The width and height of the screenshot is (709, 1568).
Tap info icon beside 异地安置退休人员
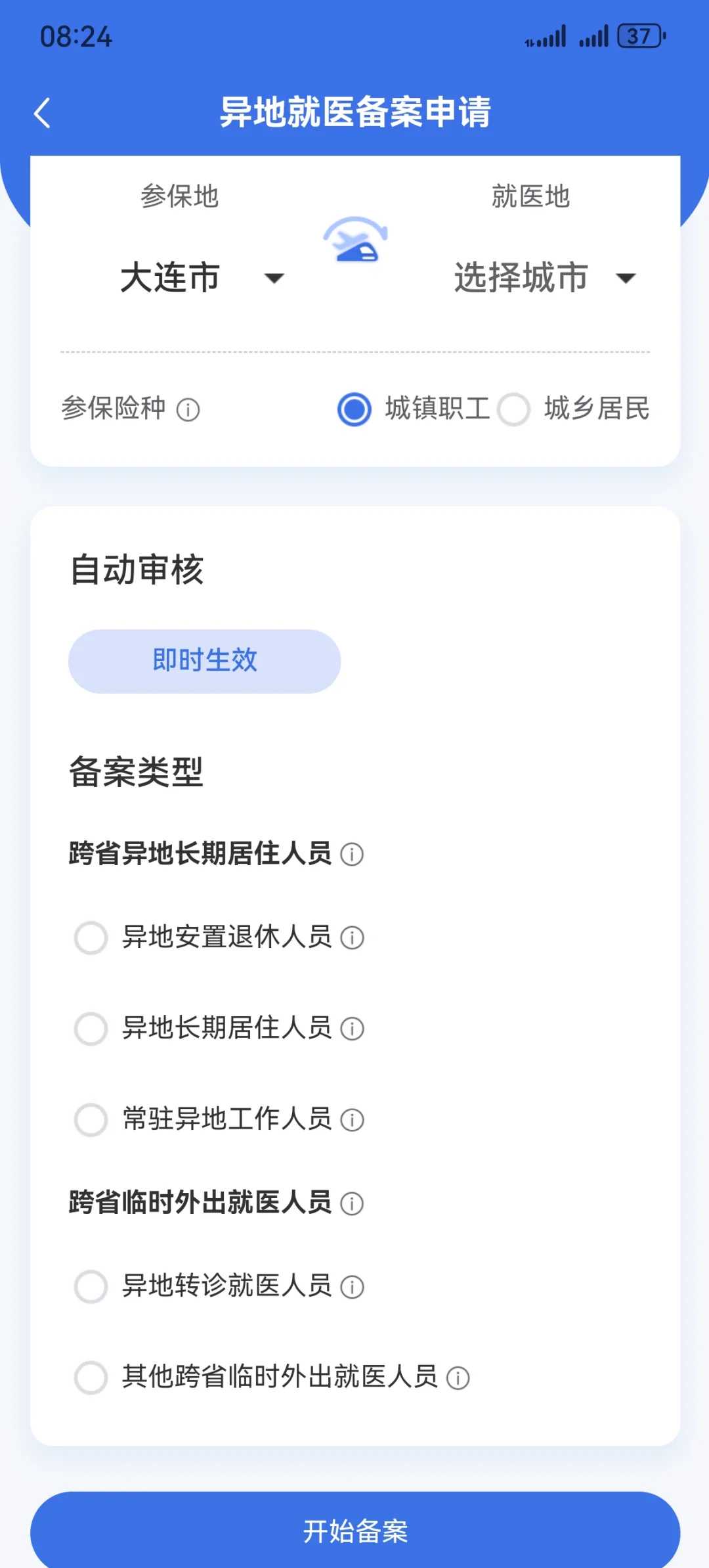(353, 938)
